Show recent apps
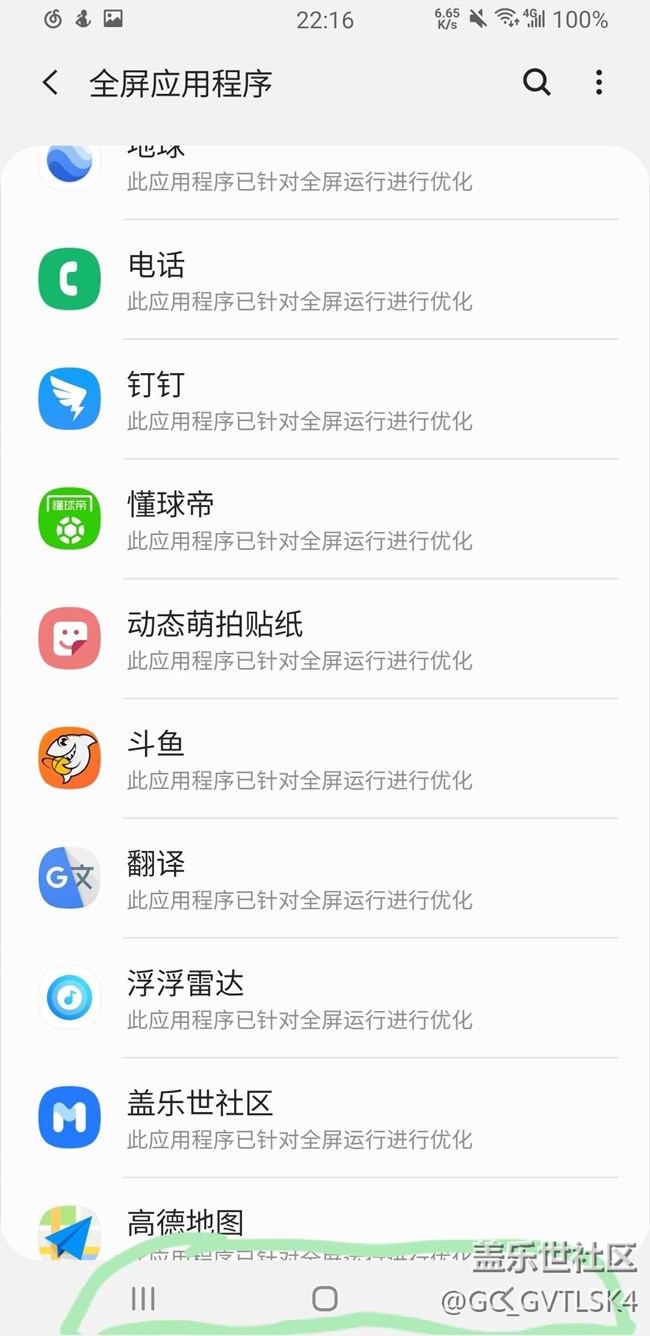 (x=143, y=1299)
